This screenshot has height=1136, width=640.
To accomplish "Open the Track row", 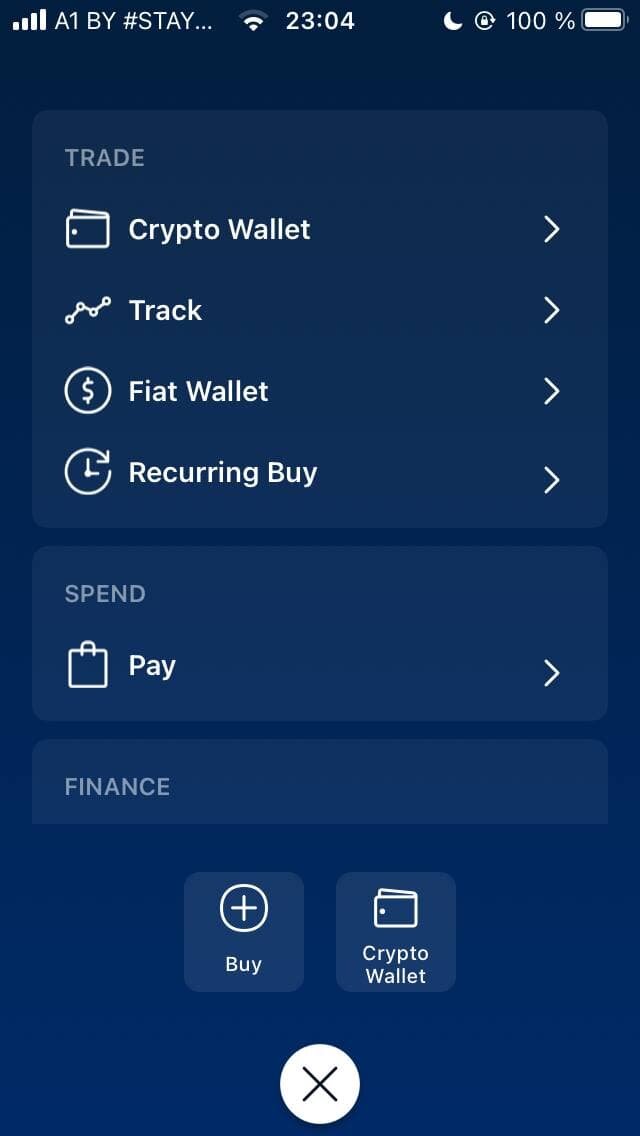I will tap(320, 311).
